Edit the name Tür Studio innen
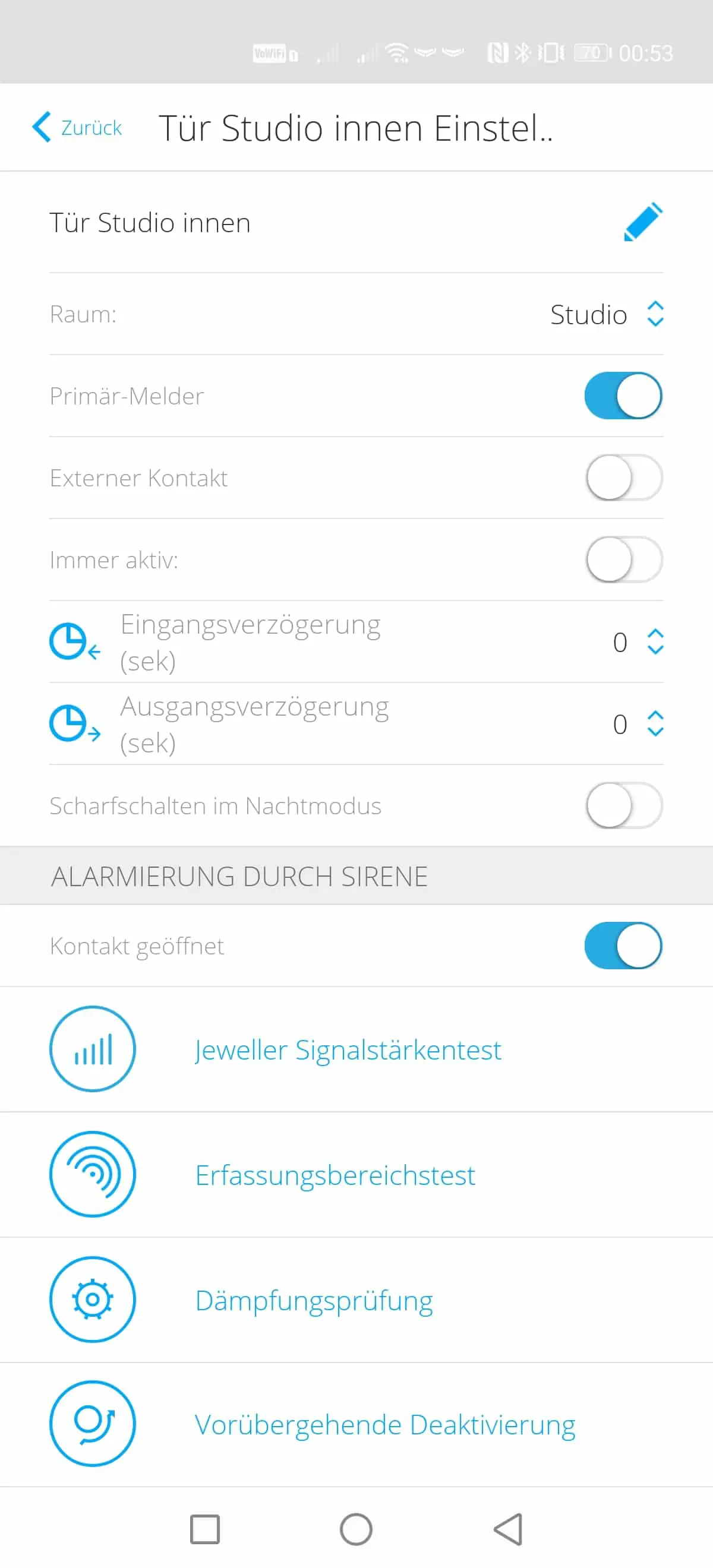Screen dimensions: 713x1568 (x=643, y=222)
